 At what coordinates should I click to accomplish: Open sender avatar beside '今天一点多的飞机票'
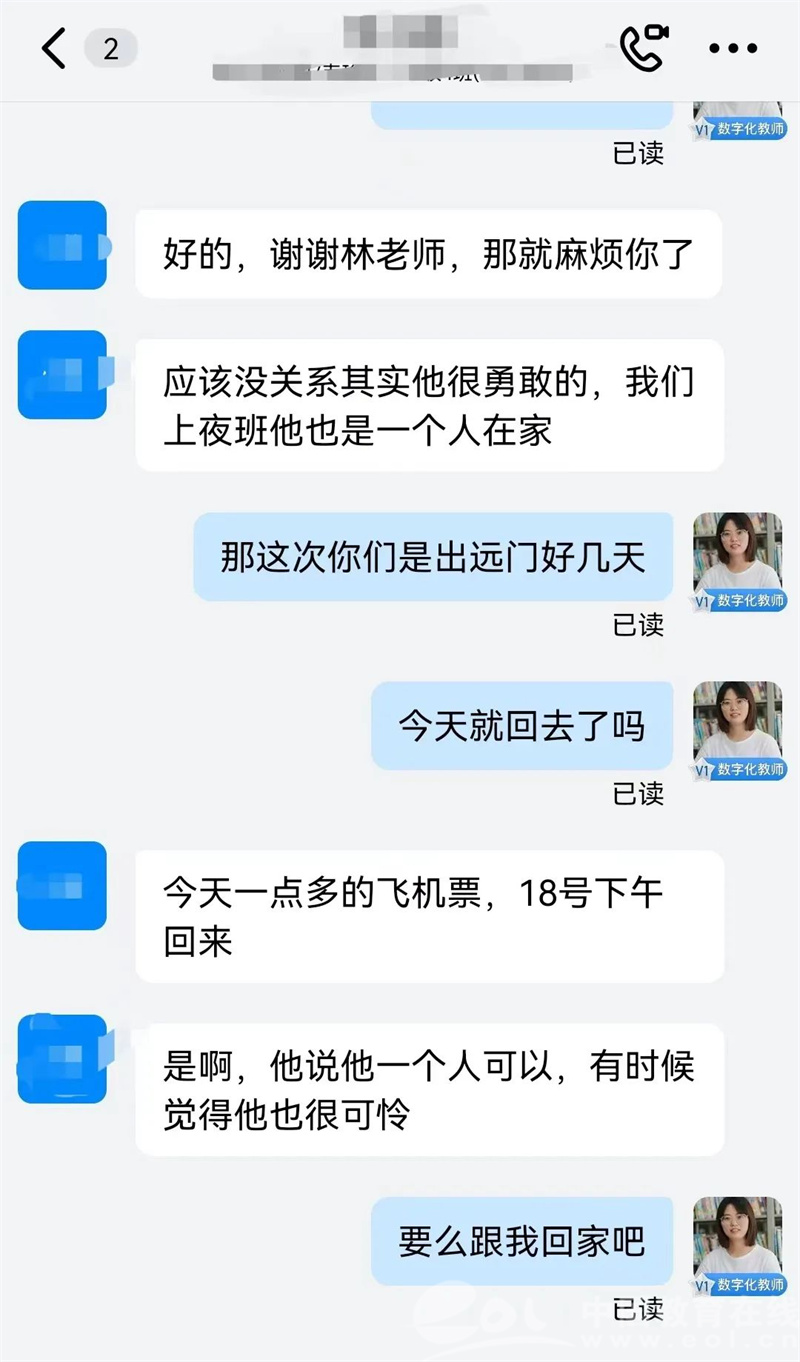[62, 886]
